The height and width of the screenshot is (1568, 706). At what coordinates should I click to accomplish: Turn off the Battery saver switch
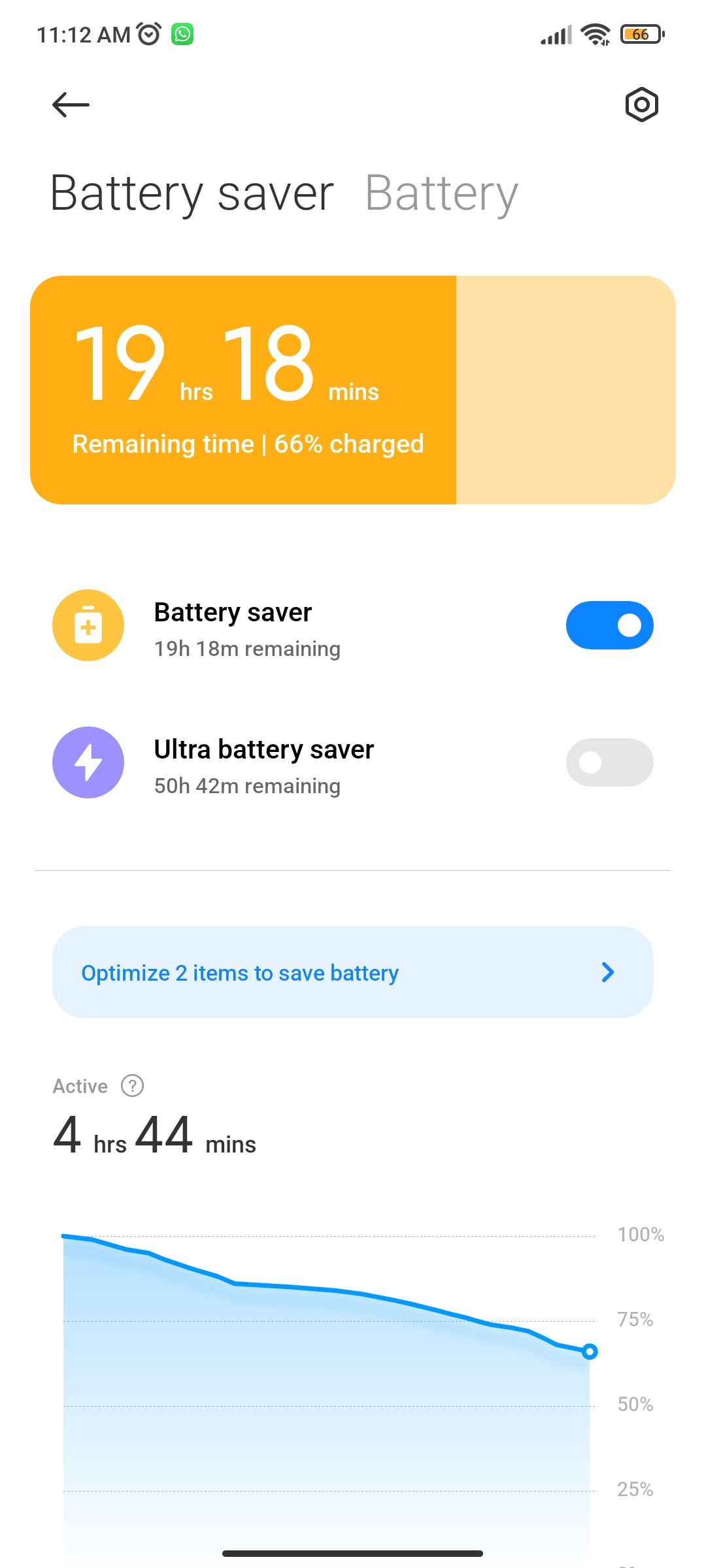click(609, 625)
